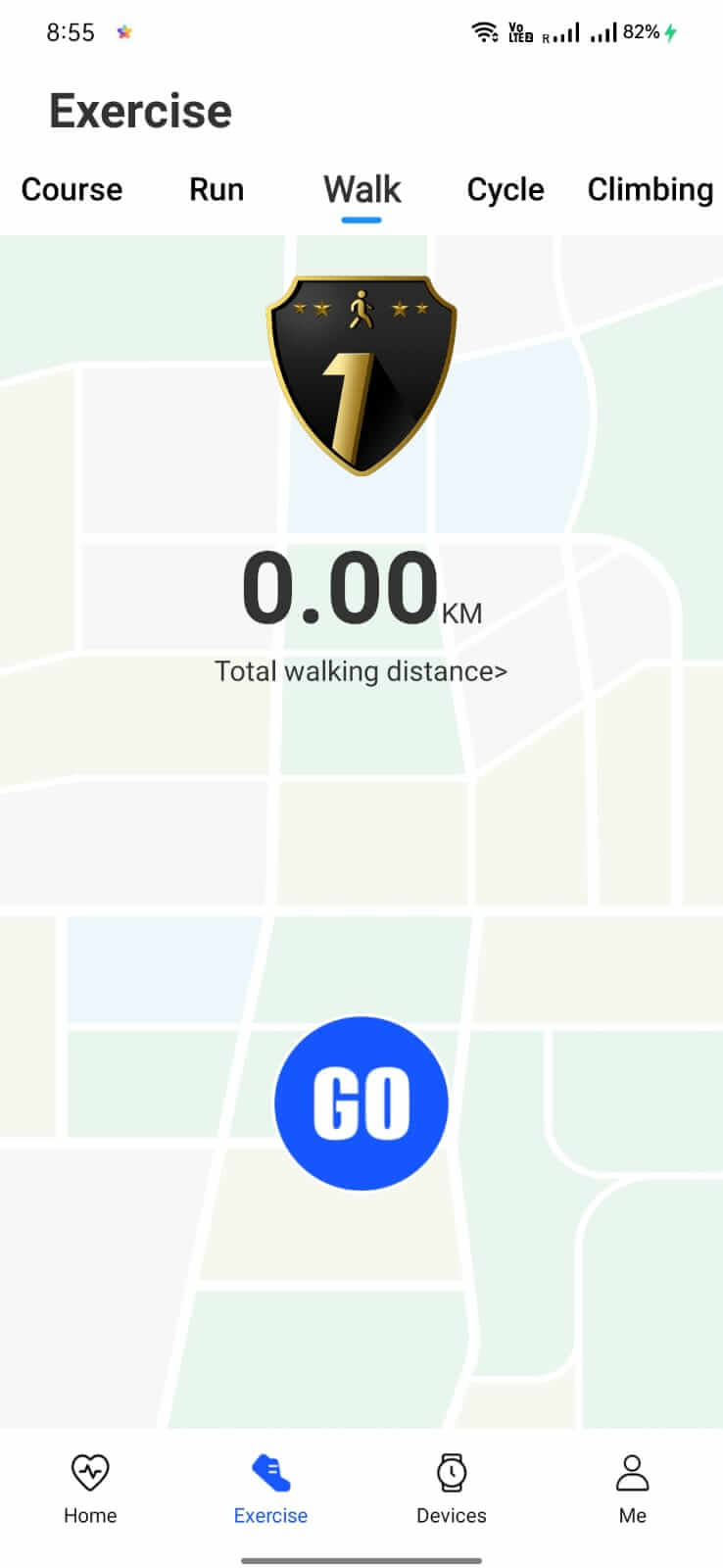723x1568 pixels.
Task: Tap the GO button to start walking
Action: (x=361, y=1102)
